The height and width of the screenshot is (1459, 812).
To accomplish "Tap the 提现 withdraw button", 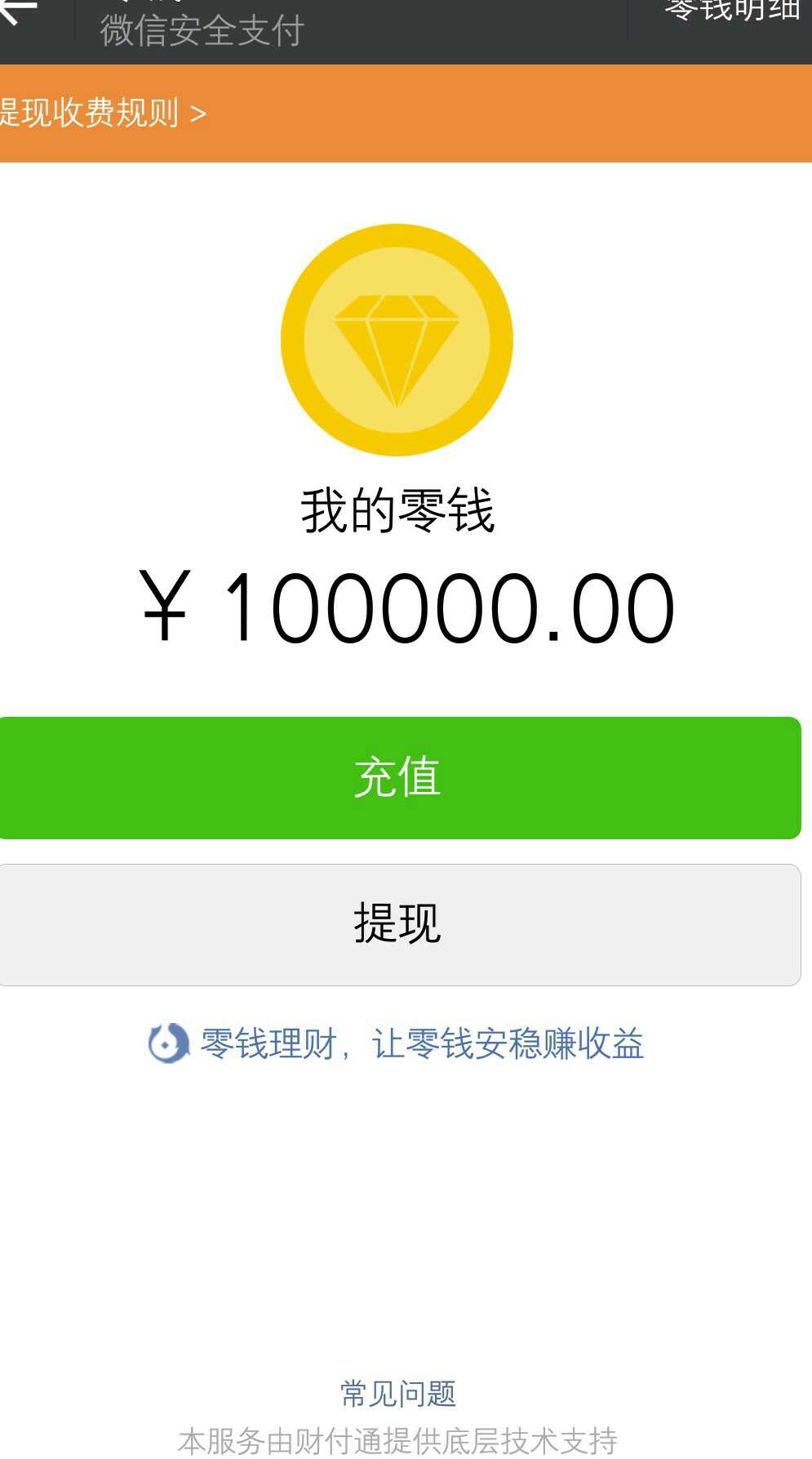I will pos(399,923).
